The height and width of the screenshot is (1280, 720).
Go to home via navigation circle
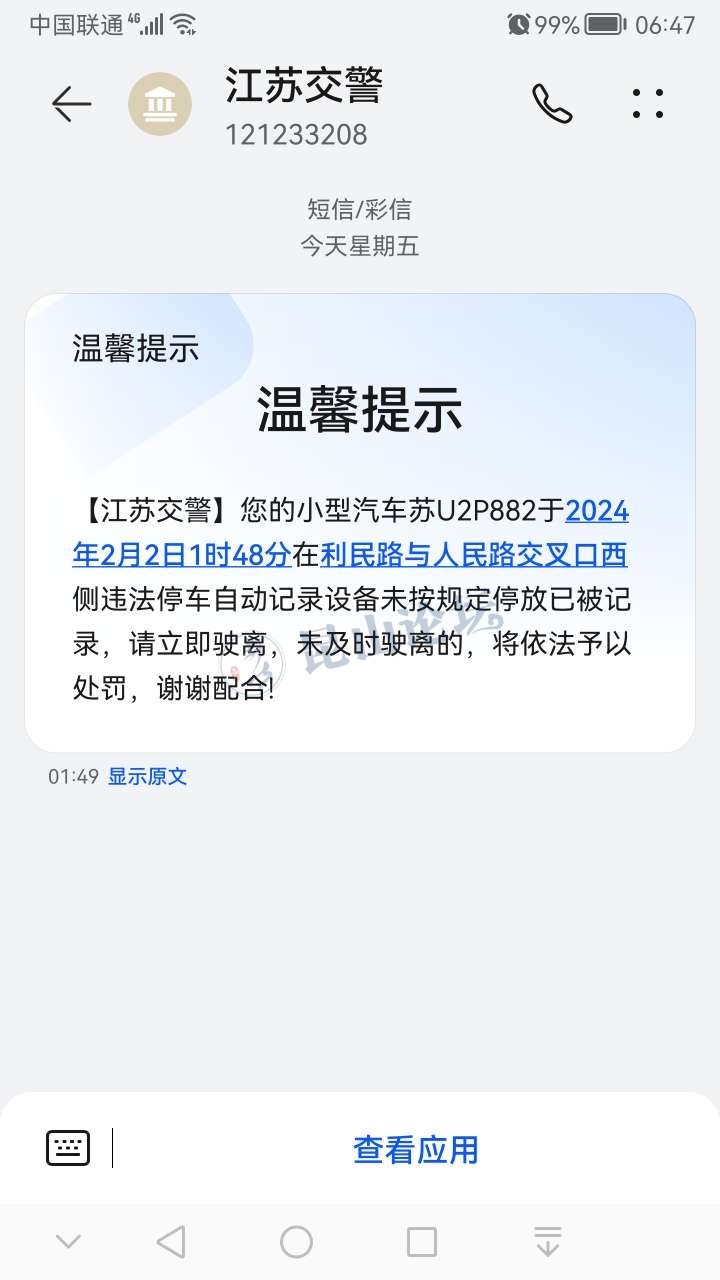point(296,1242)
